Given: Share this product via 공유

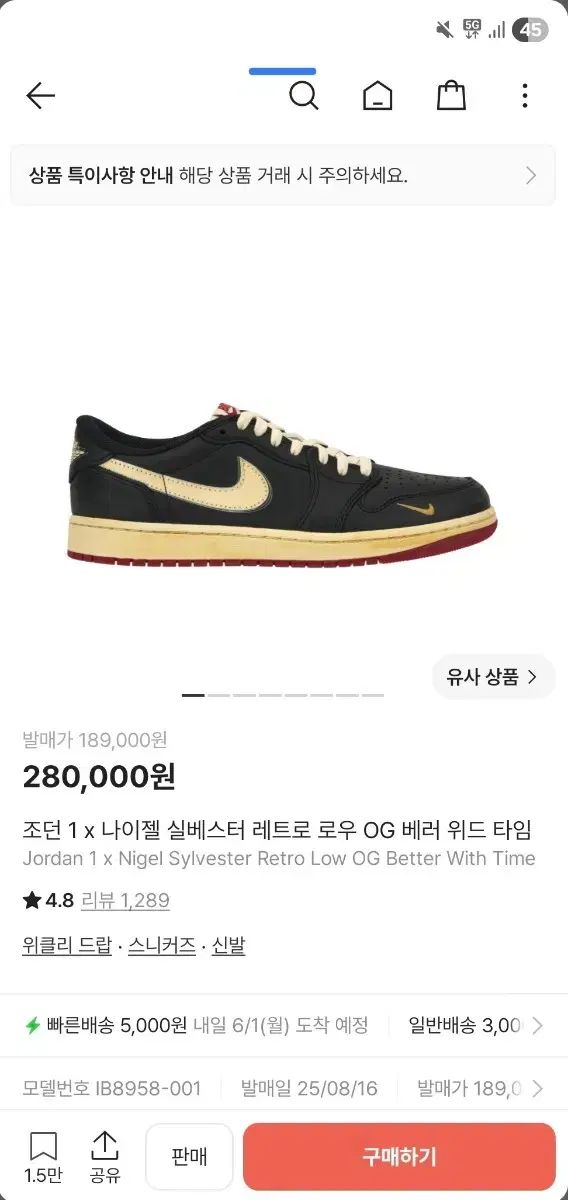Looking at the screenshot, I should (x=105, y=1156).
